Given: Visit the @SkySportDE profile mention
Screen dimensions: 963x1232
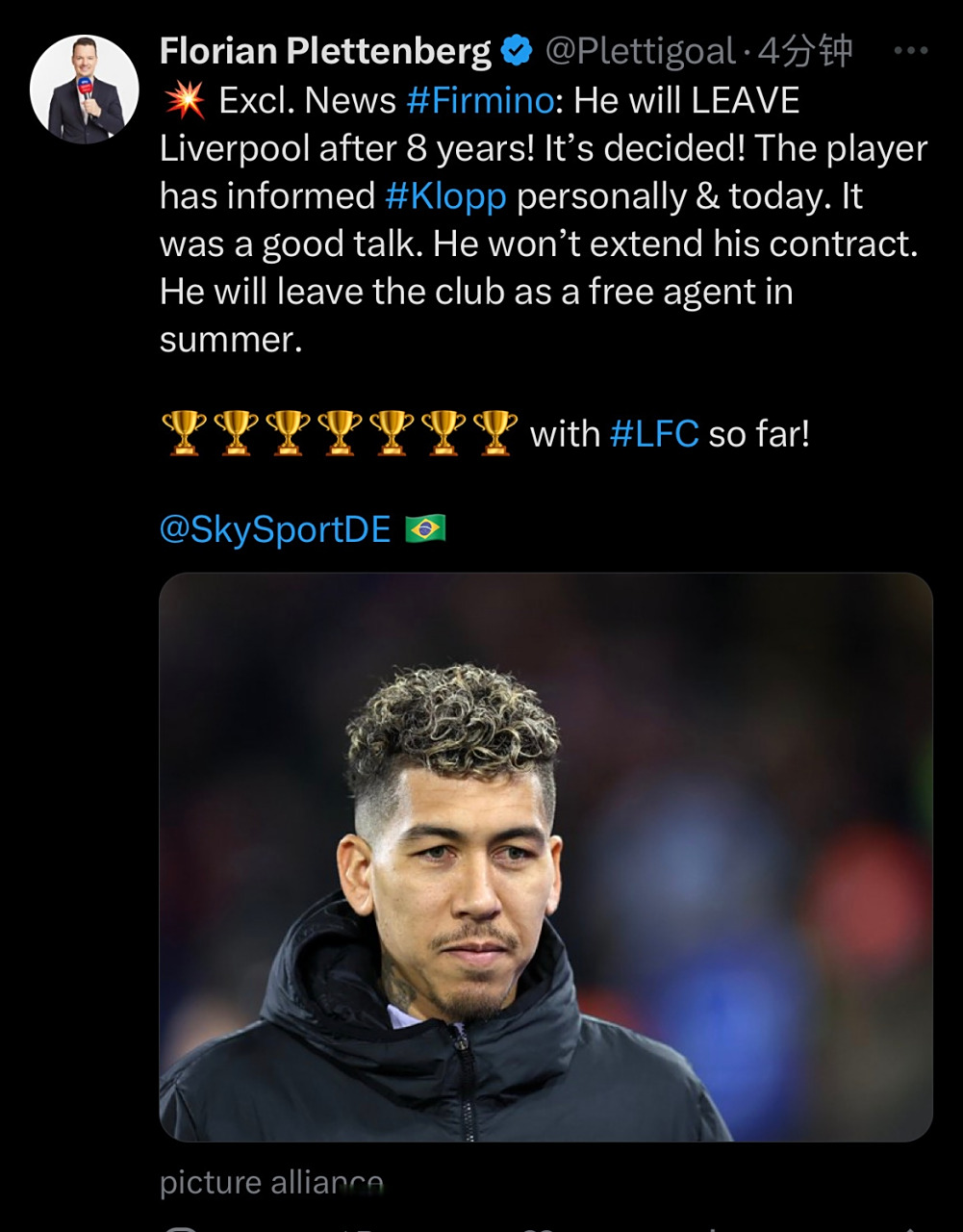Looking at the screenshot, I should click(275, 529).
